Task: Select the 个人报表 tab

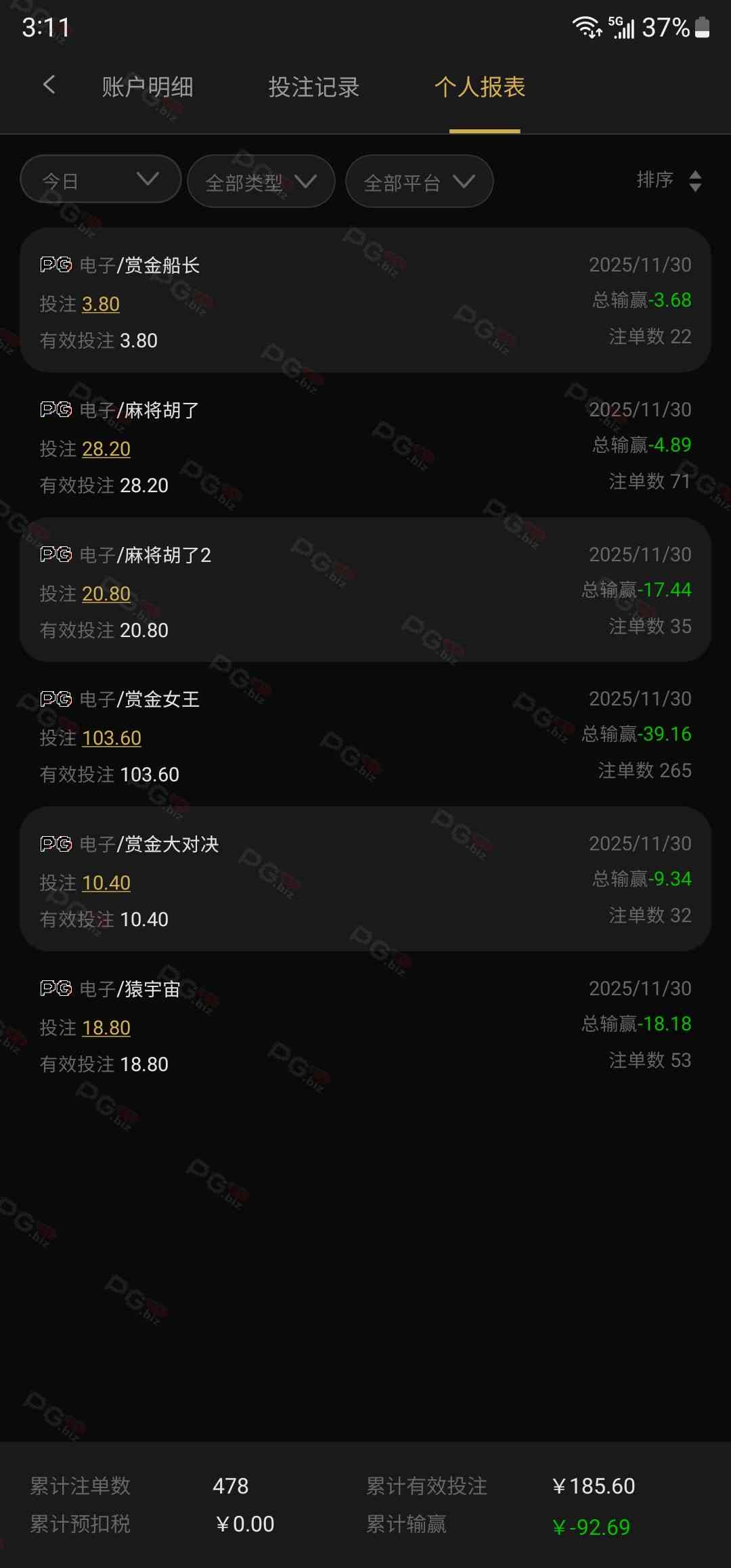Action: (x=480, y=87)
